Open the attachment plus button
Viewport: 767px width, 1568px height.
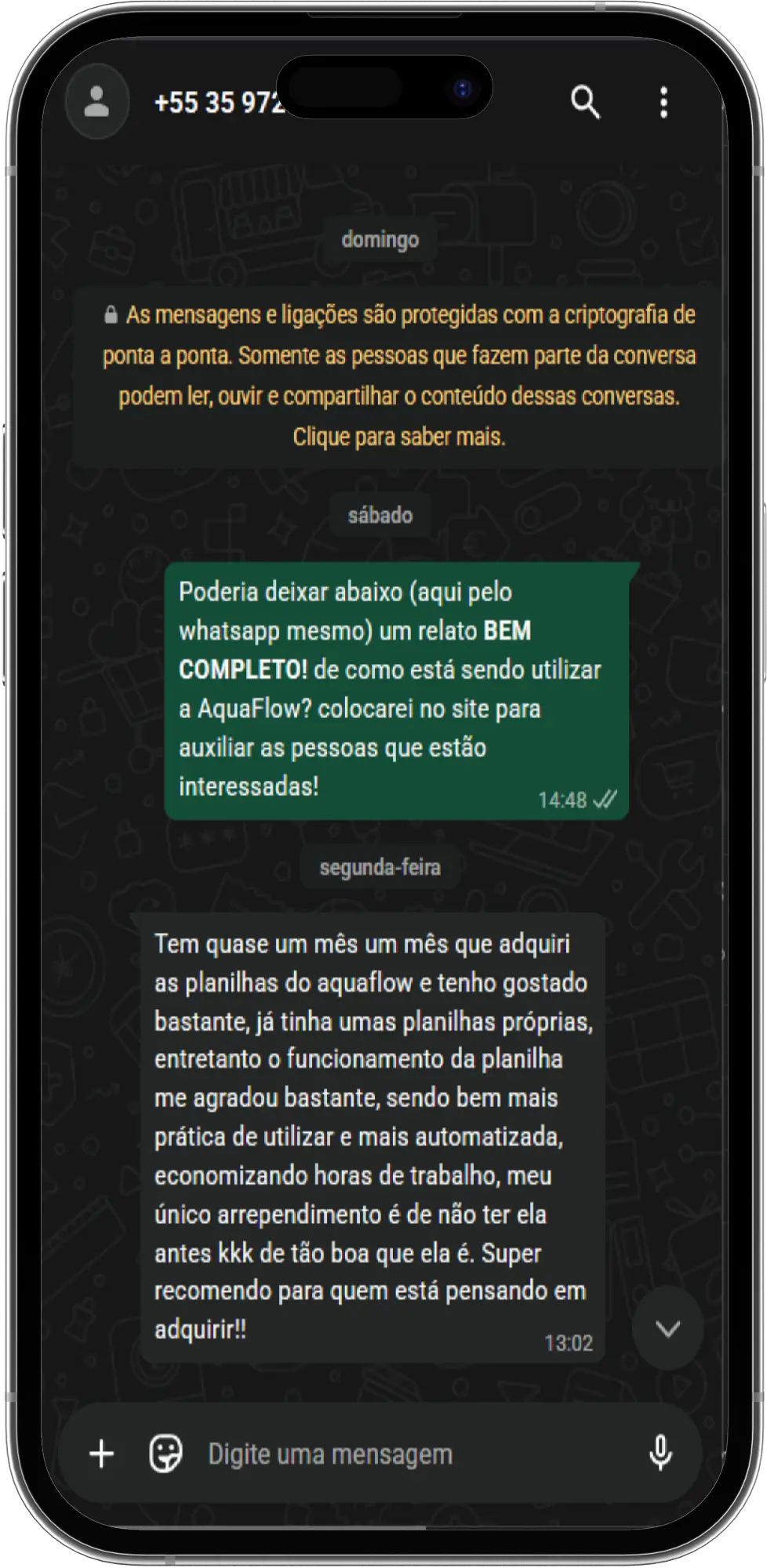(102, 1454)
